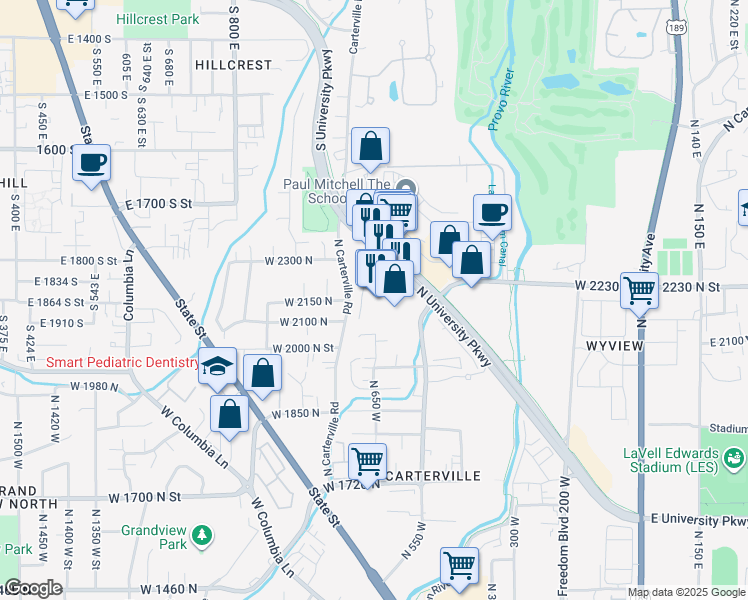Select the shopping cart marker on W 2230 N St
The image size is (748, 600).
point(639,291)
